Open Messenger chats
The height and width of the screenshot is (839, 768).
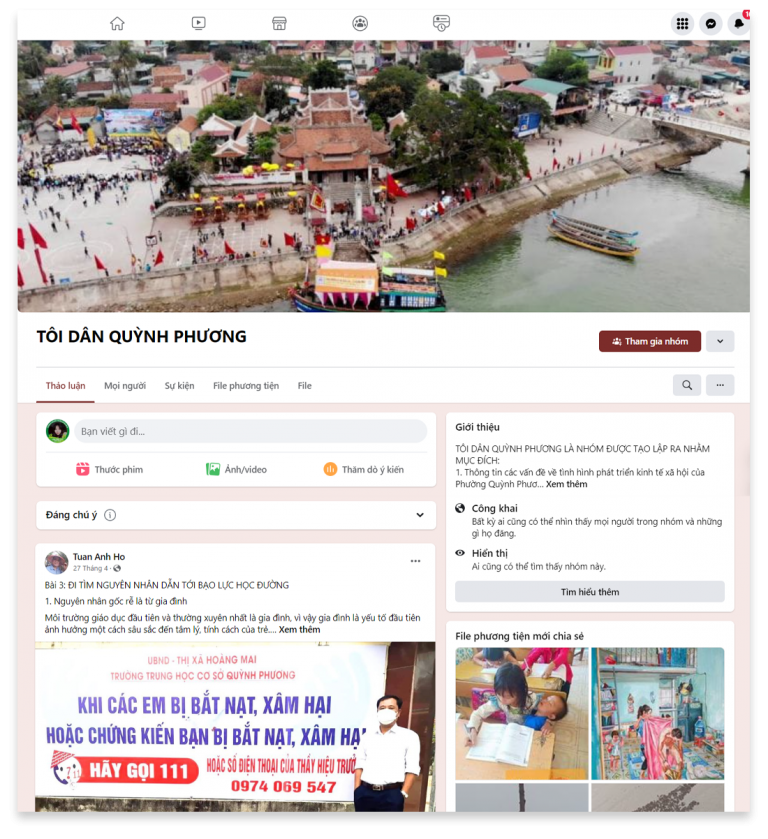710,23
